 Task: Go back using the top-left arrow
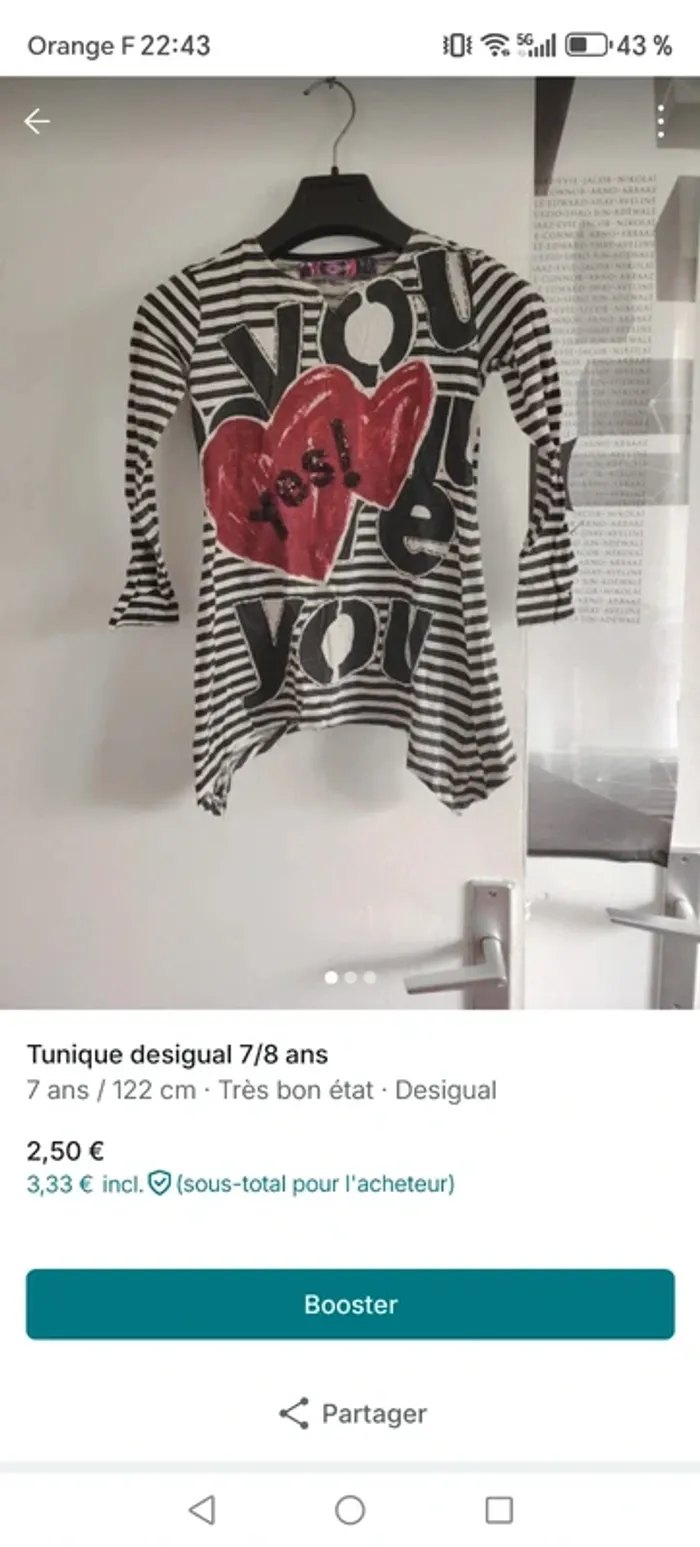[37, 122]
